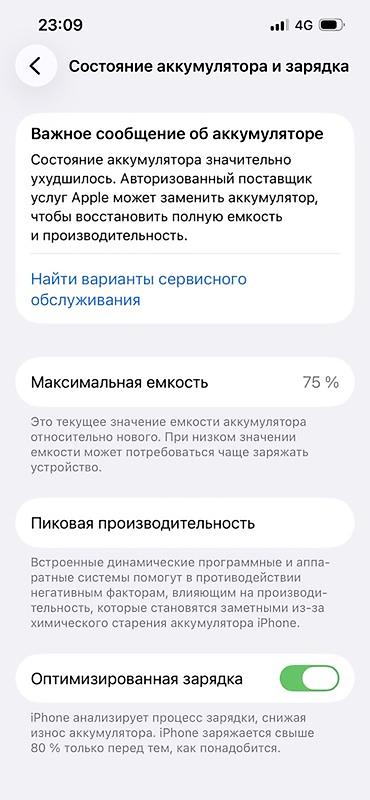This screenshot has width=370, height=800.
Task: Go back using the arrow button
Action: 36,66
